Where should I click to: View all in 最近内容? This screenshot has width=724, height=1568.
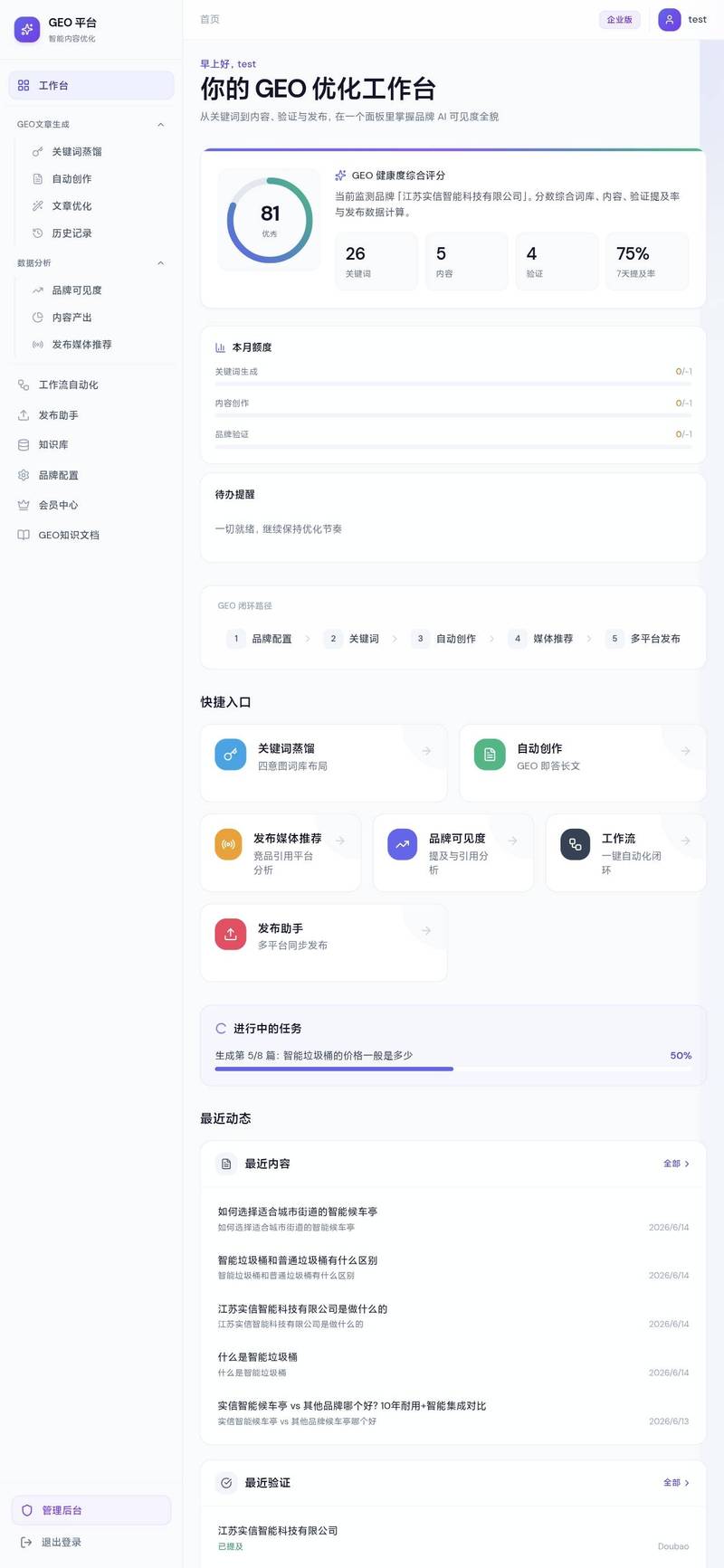676,1164
